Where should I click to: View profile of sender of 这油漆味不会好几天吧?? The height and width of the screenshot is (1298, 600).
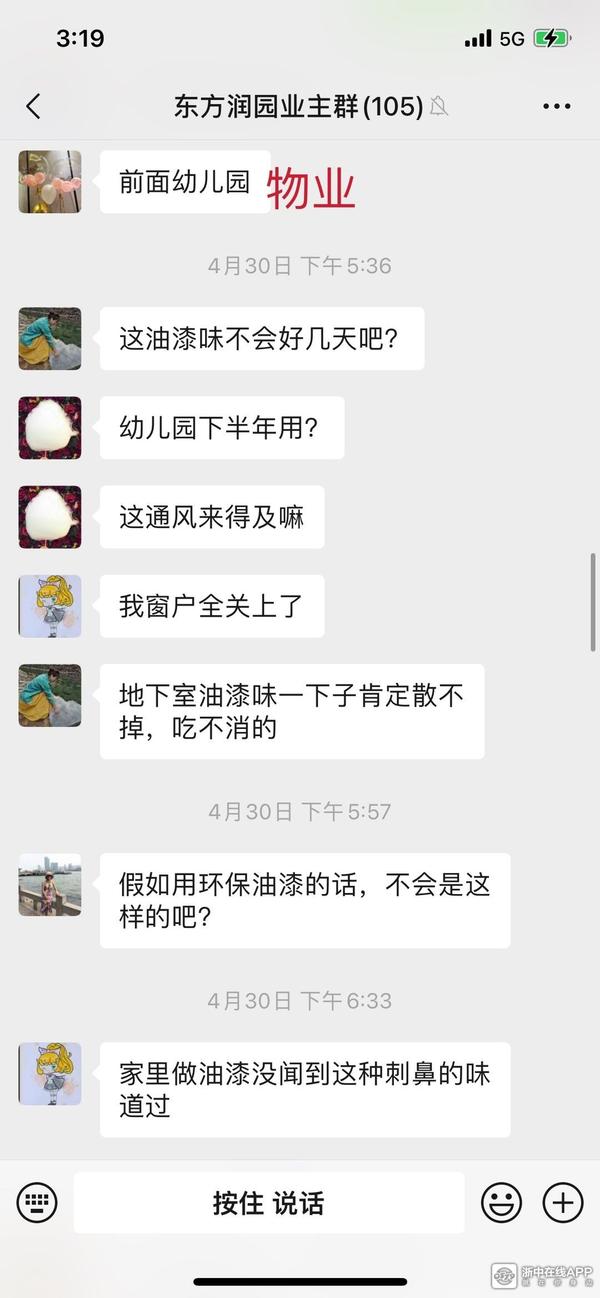50,339
